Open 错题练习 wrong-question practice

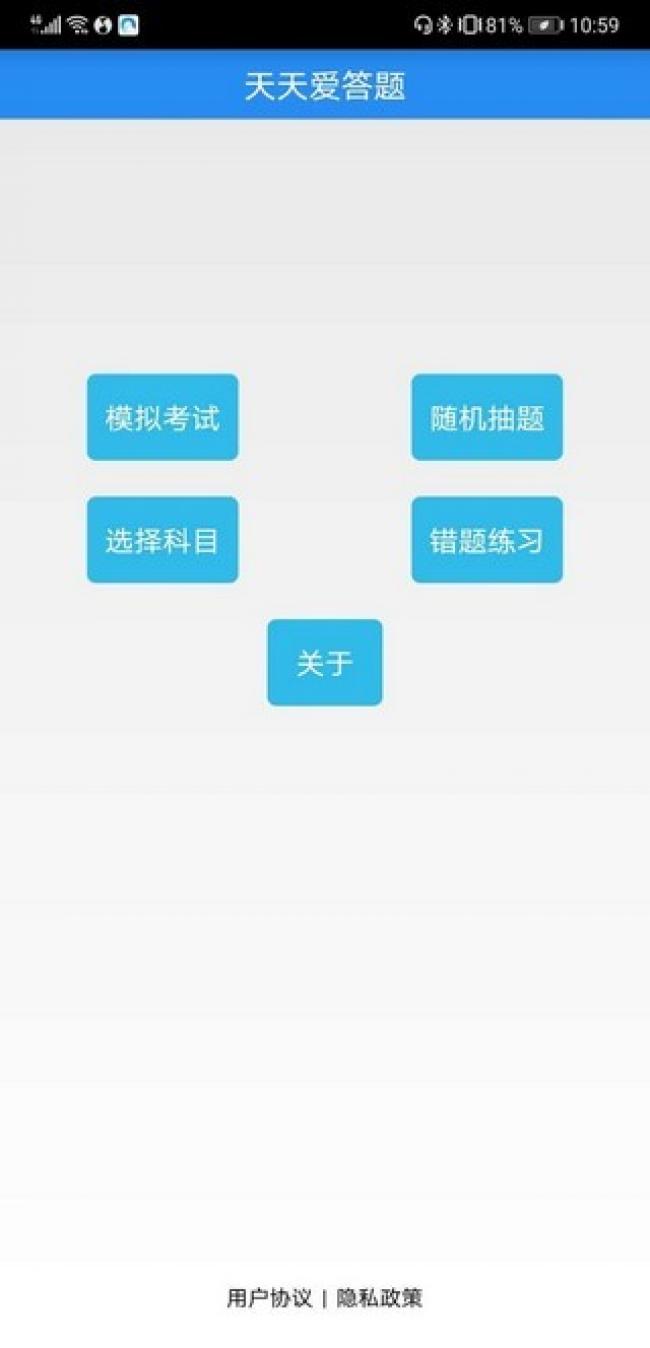pos(487,540)
